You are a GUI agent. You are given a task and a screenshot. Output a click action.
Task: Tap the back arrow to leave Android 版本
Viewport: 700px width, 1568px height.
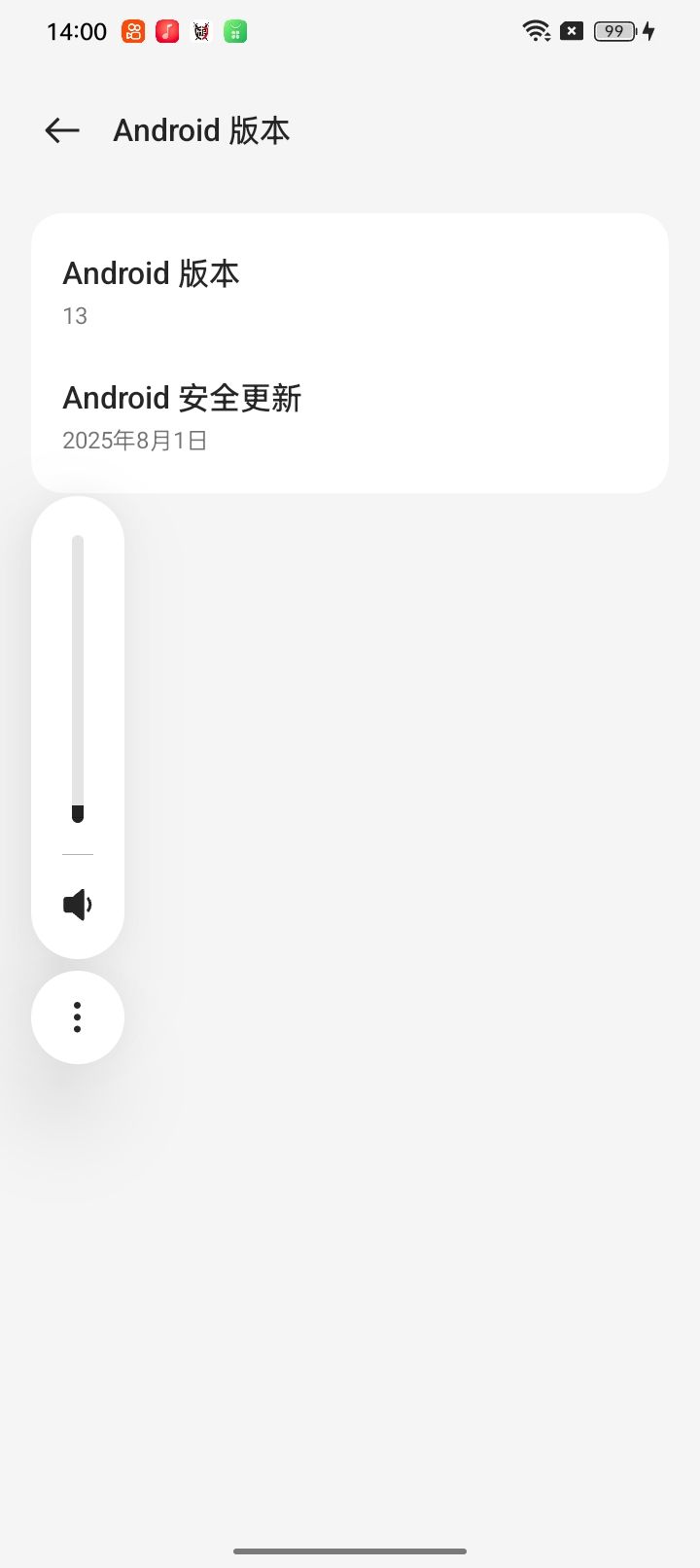point(61,130)
